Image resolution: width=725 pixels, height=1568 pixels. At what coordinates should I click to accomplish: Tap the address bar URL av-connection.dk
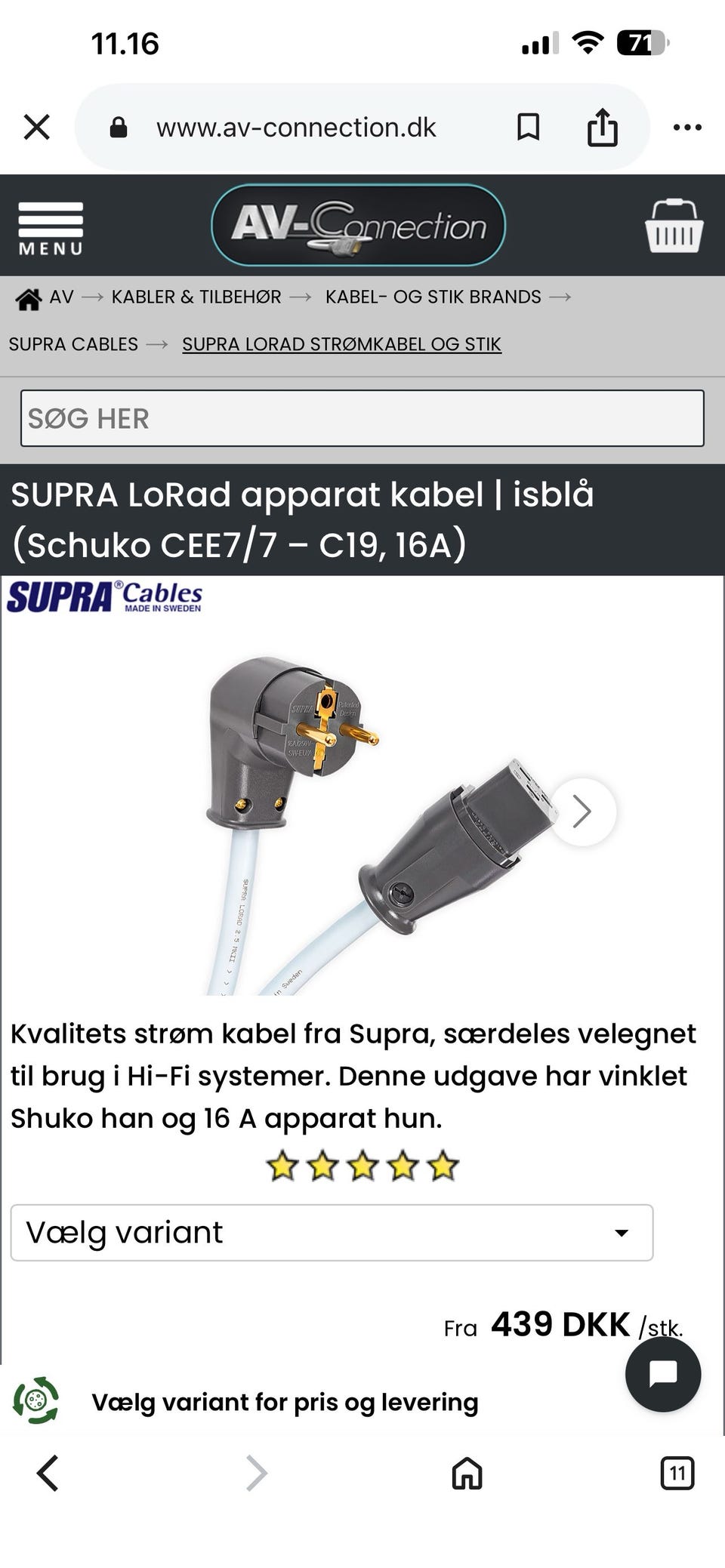pos(296,127)
